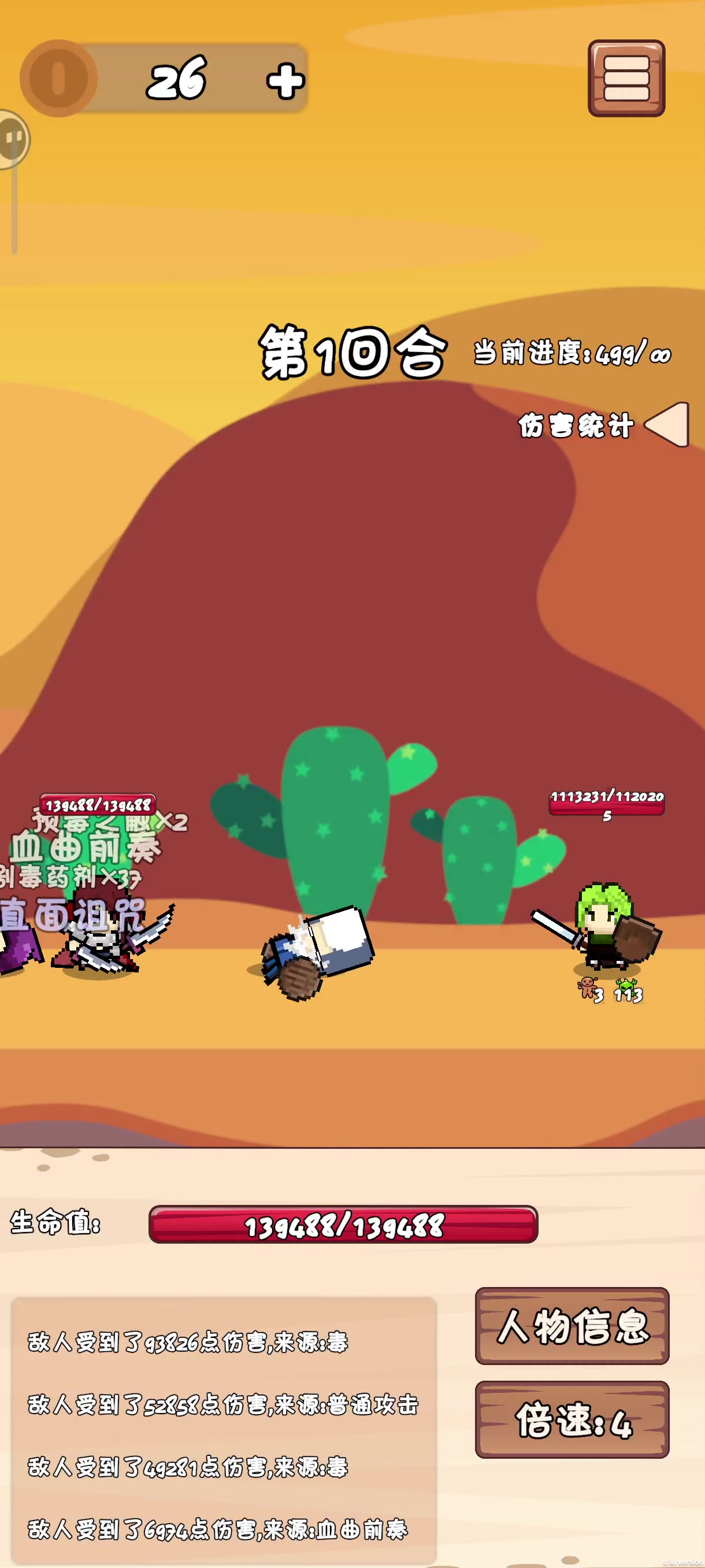Viewport: 705px width, 1568px height.
Task: Open the hamburger menu button
Action: coord(626,79)
